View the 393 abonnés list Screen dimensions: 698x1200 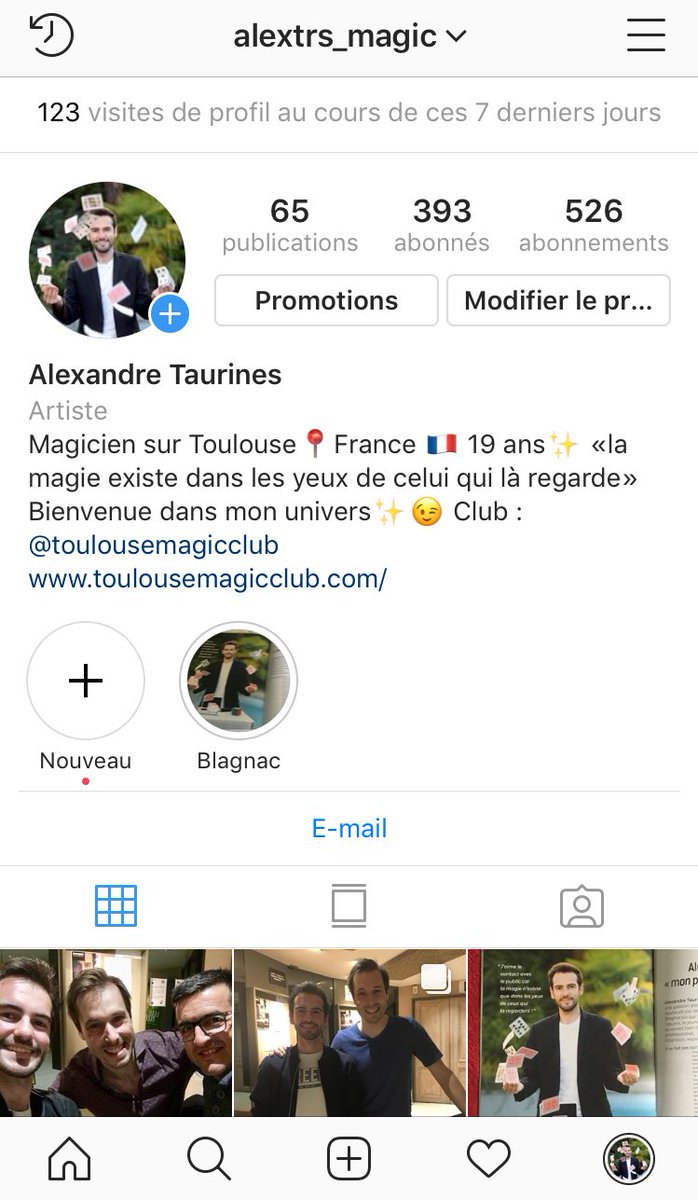click(x=442, y=225)
